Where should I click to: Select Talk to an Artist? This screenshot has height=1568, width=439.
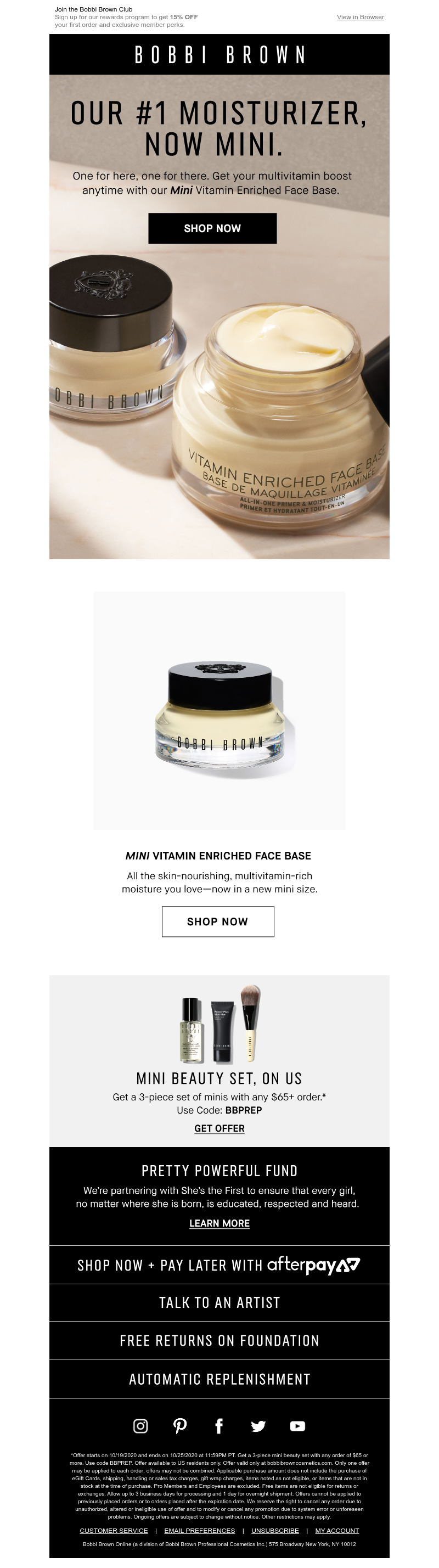[x=219, y=1302]
